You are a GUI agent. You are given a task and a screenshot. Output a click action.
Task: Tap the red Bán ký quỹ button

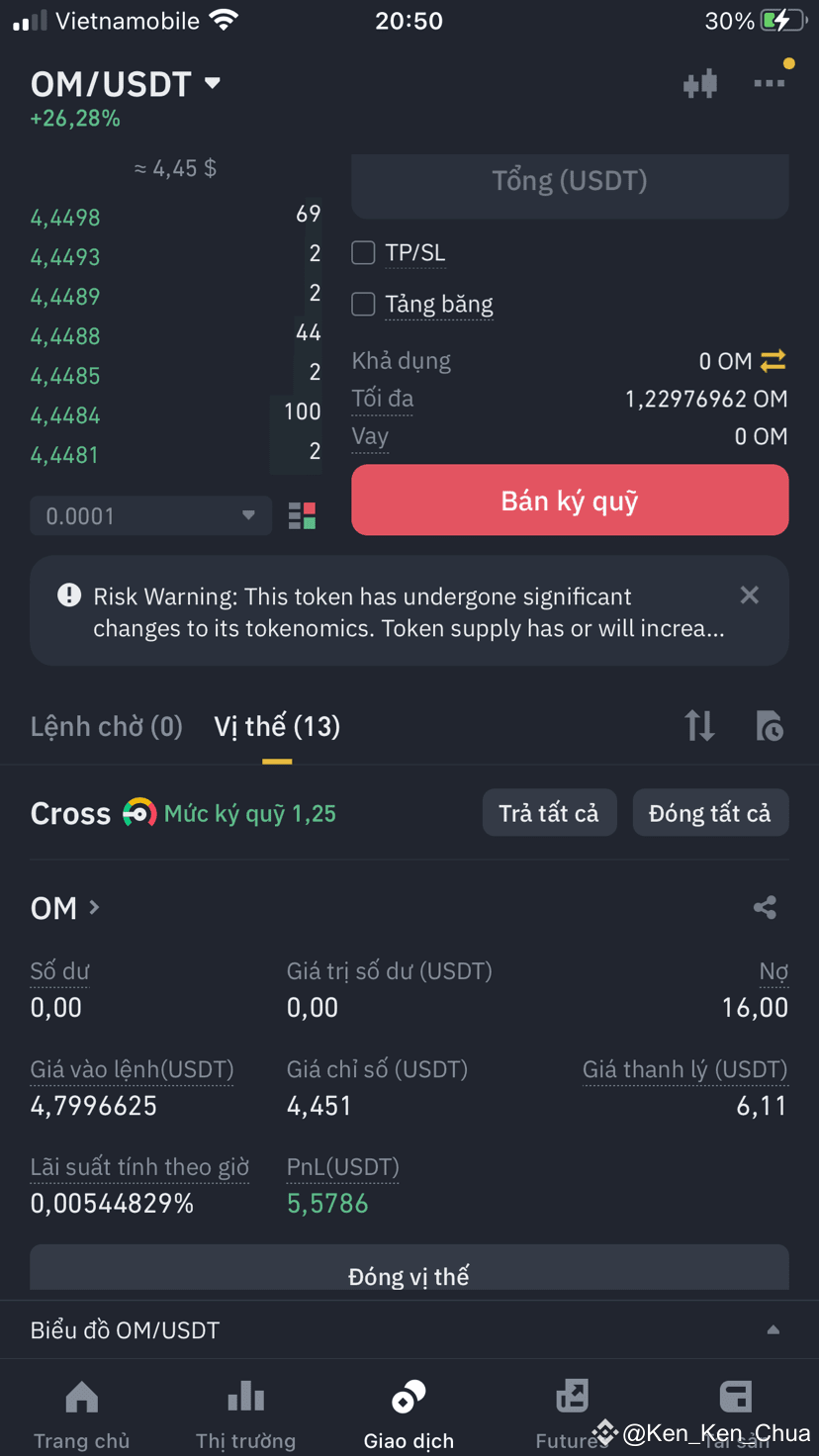[x=570, y=500]
